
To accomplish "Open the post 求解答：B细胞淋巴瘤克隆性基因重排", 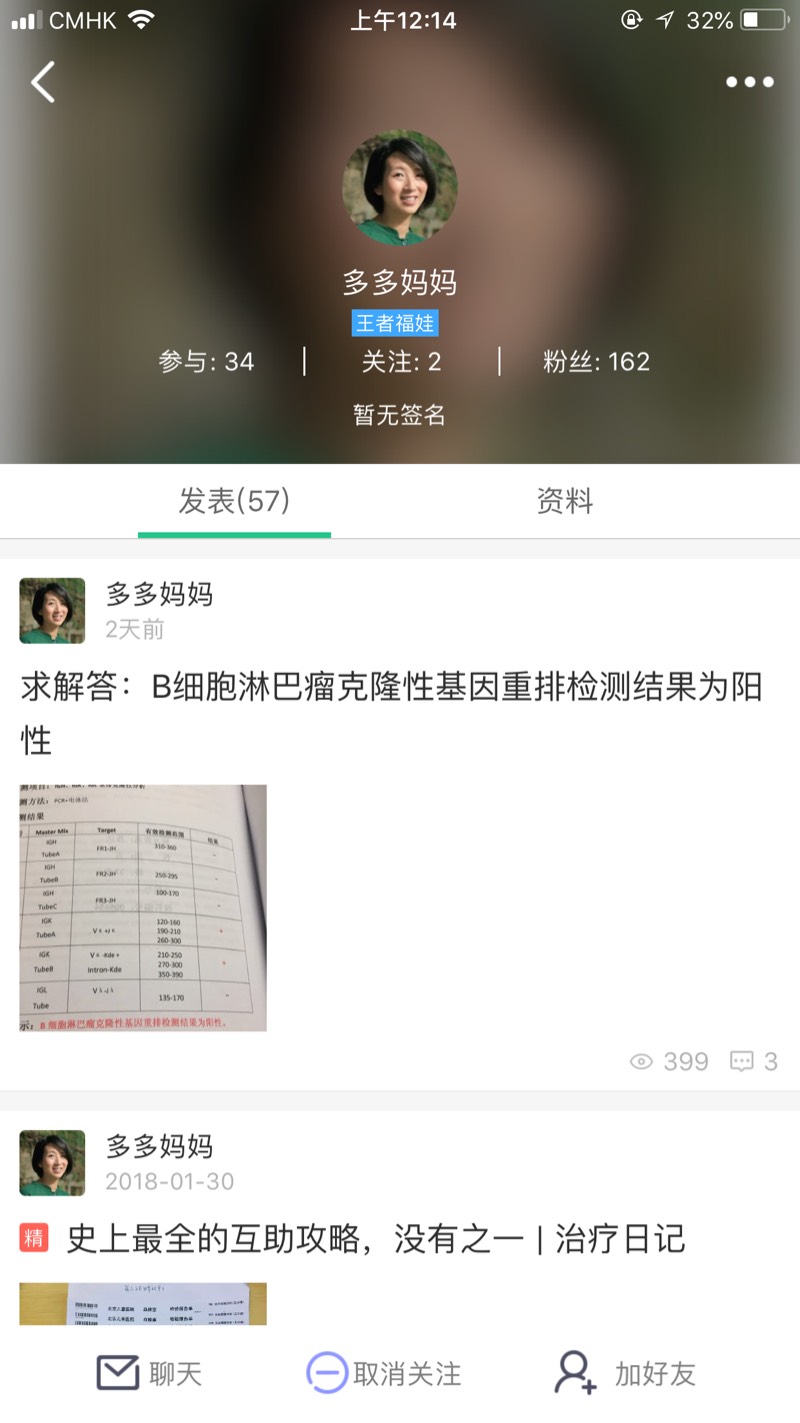I will (390, 713).
